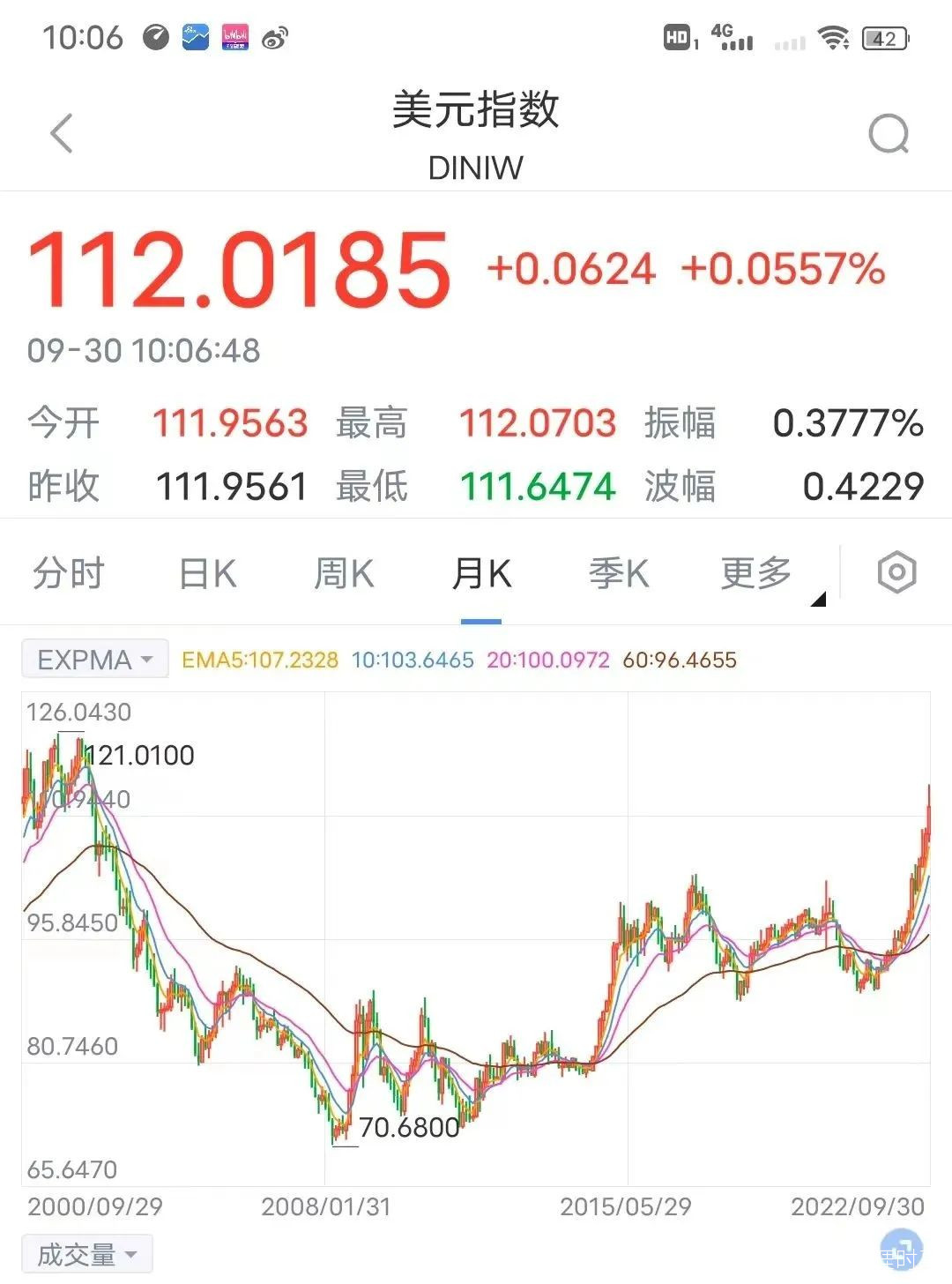
Task: Open the 成交量 indicator dropdown
Action: click(86, 1254)
